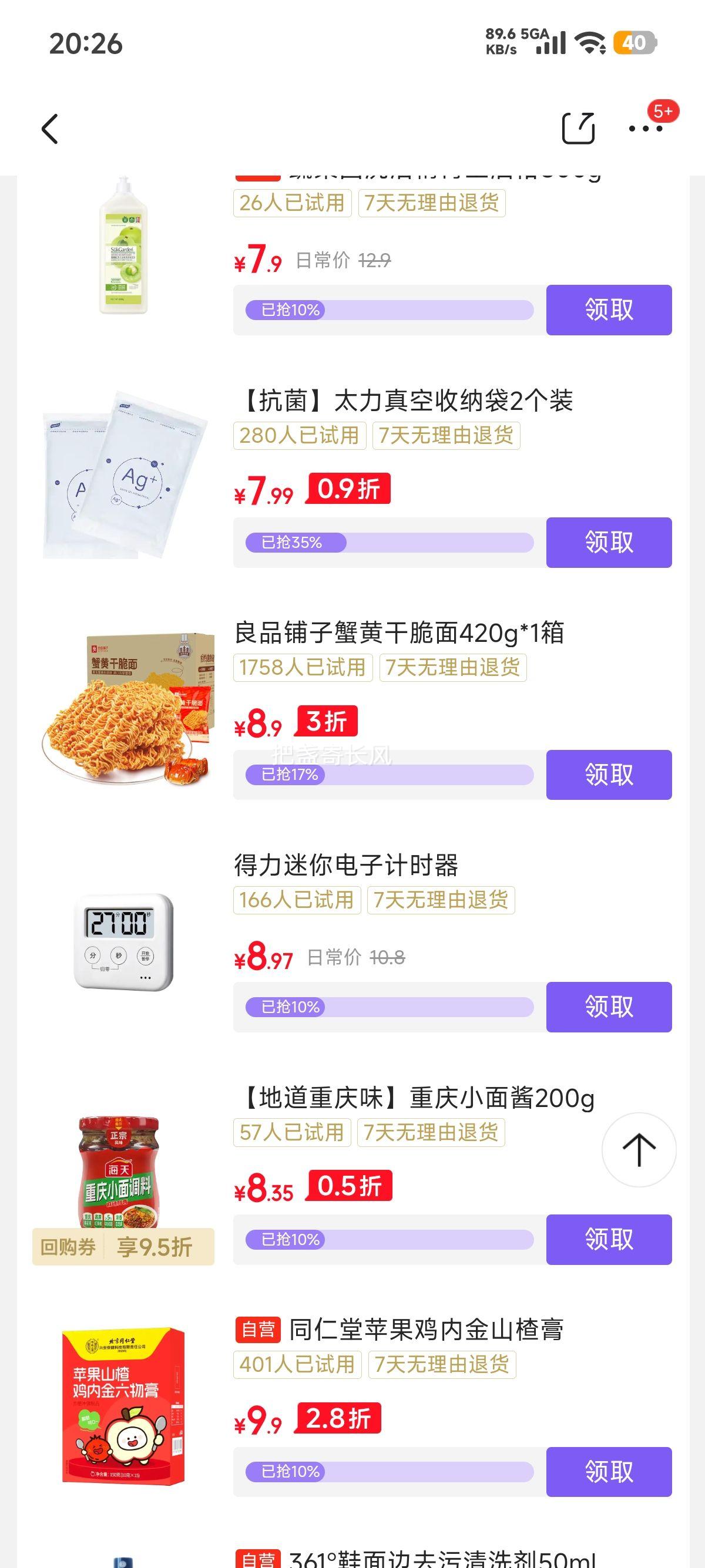
Task: Open the share icon in top bar
Action: click(579, 129)
